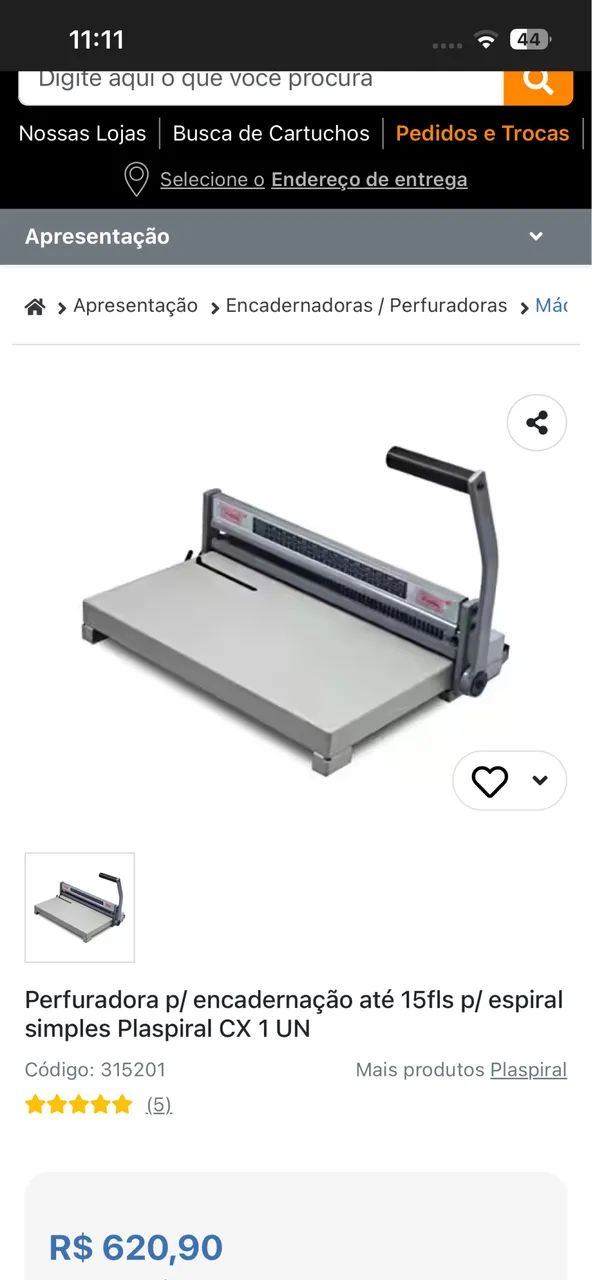Open Busca de Cartuchos
Screen dimensions: 592x1280
(x=271, y=133)
